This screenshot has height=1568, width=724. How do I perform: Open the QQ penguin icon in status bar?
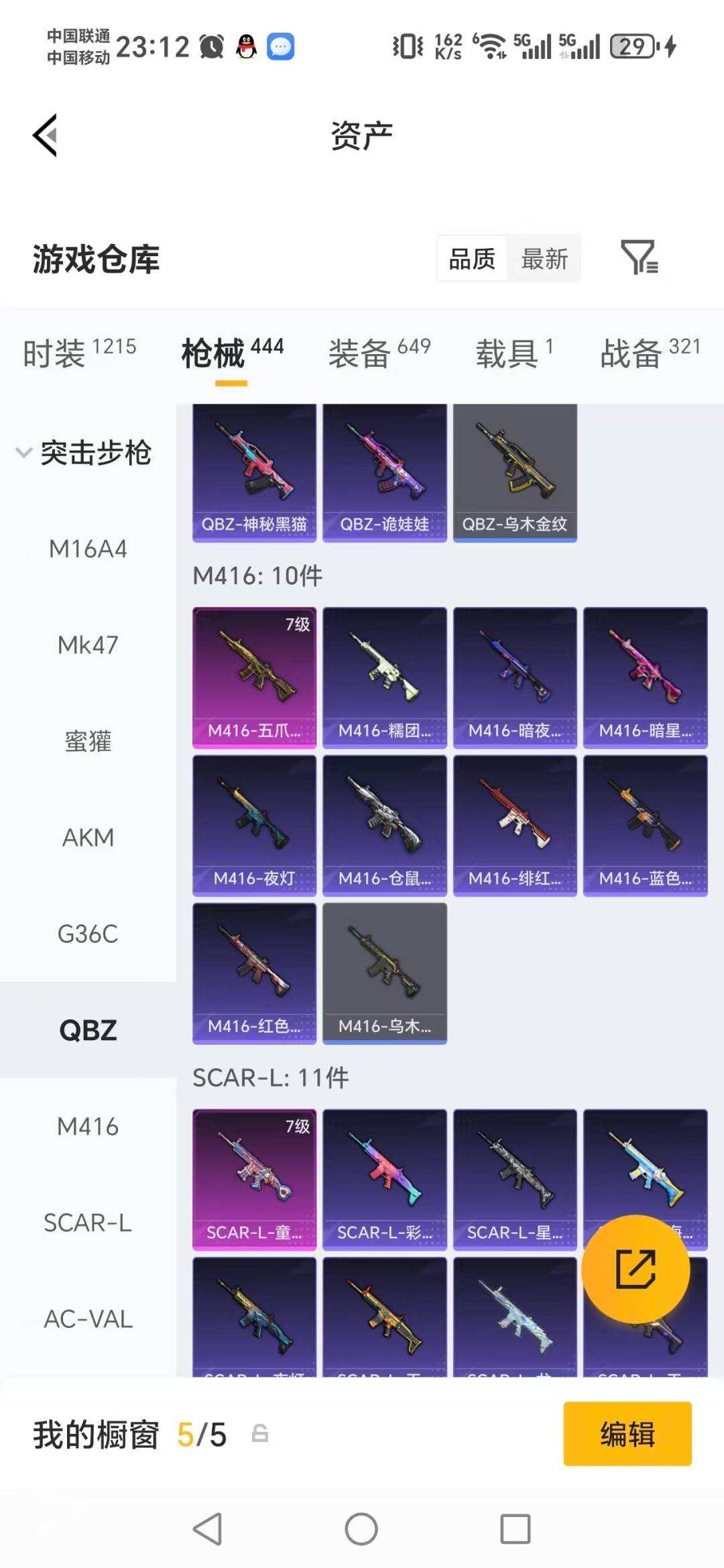point(245,46)
